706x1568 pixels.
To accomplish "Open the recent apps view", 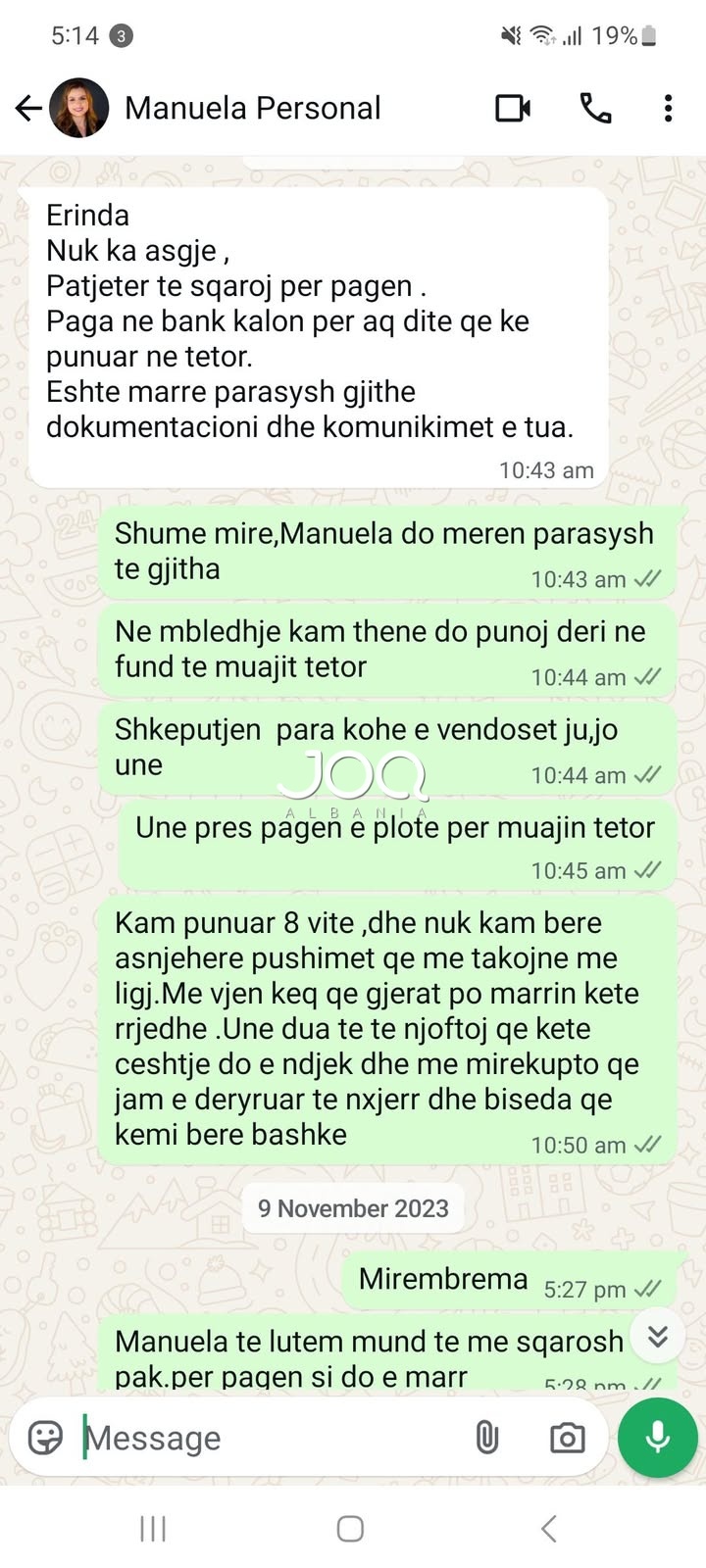I will (153, 1528).
